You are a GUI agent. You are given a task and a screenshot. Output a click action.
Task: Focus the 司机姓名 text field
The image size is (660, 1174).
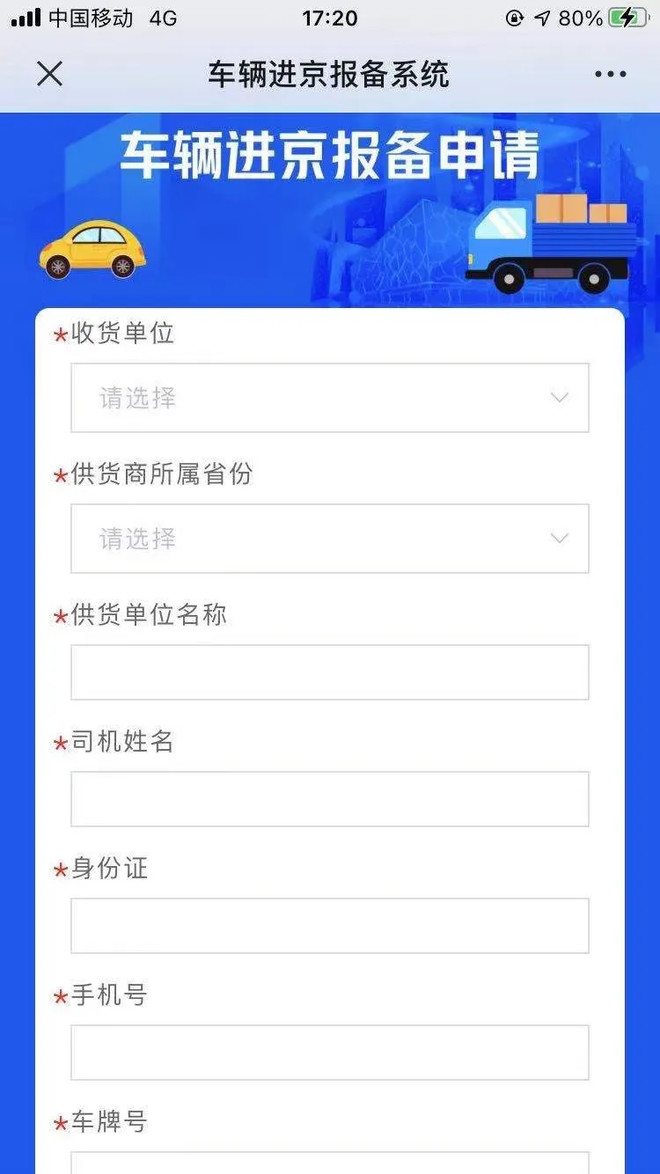point(330,799)
